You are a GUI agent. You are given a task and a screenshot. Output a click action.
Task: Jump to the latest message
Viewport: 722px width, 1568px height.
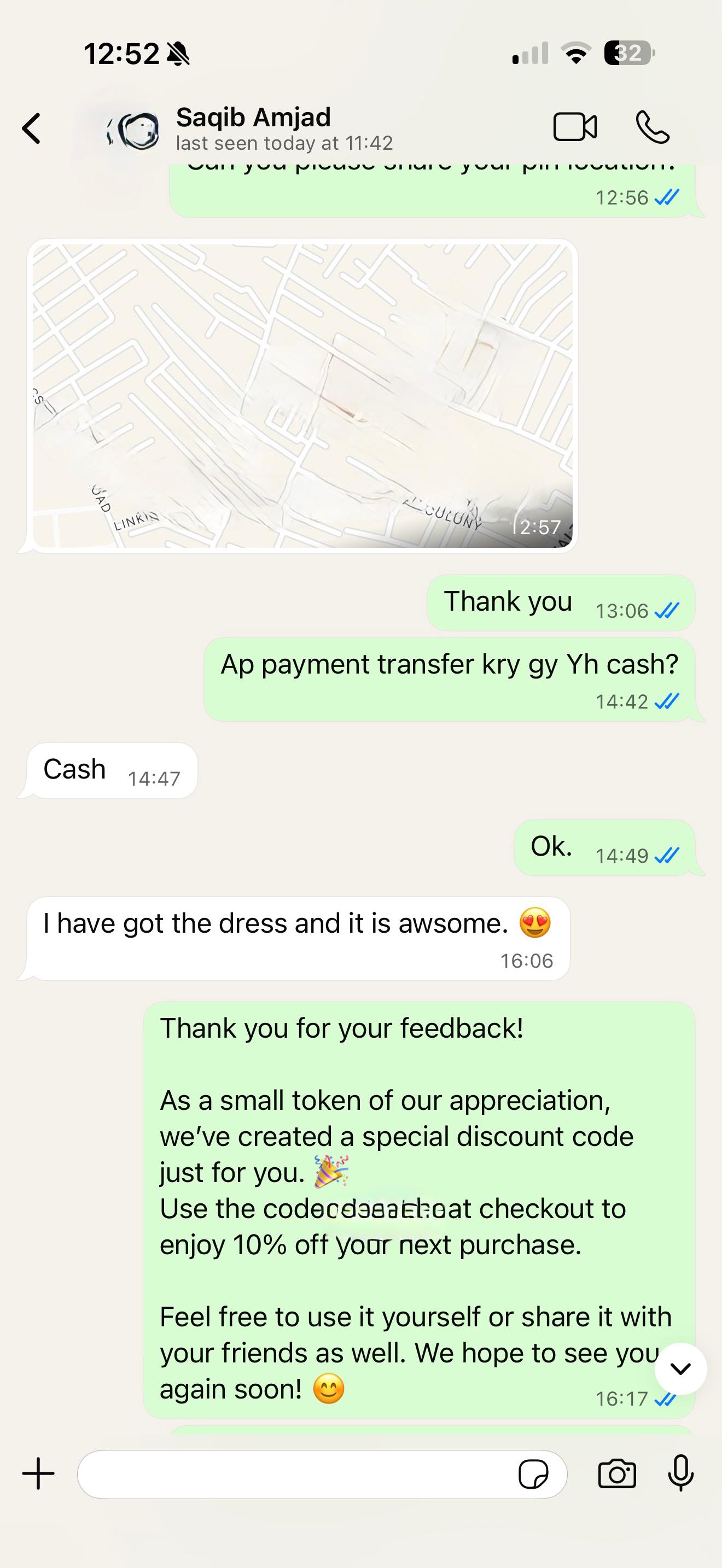[680, 1368]
